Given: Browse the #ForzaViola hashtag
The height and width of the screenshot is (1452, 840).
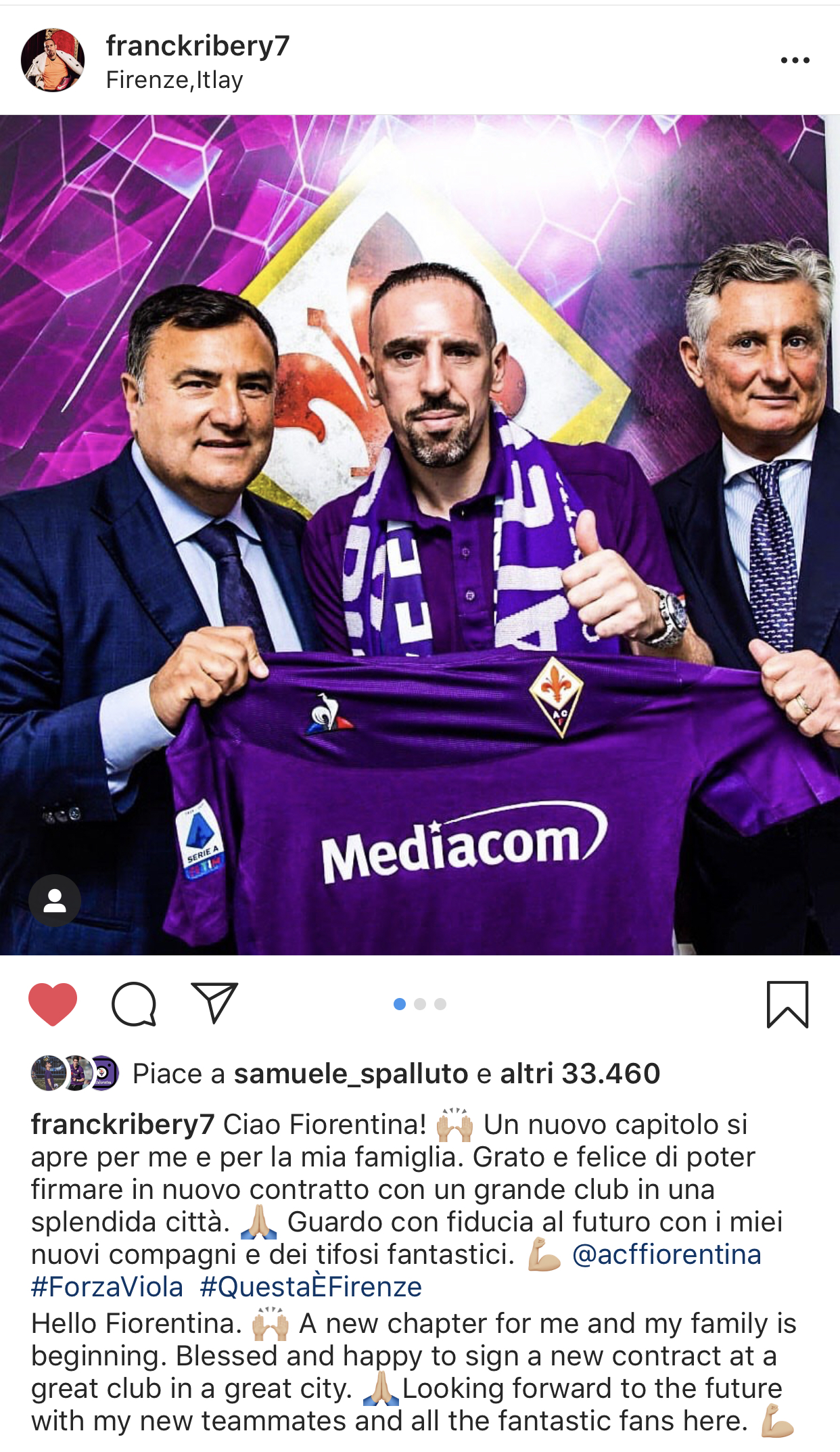Looking at the screenshot, I should (107, 1287).
